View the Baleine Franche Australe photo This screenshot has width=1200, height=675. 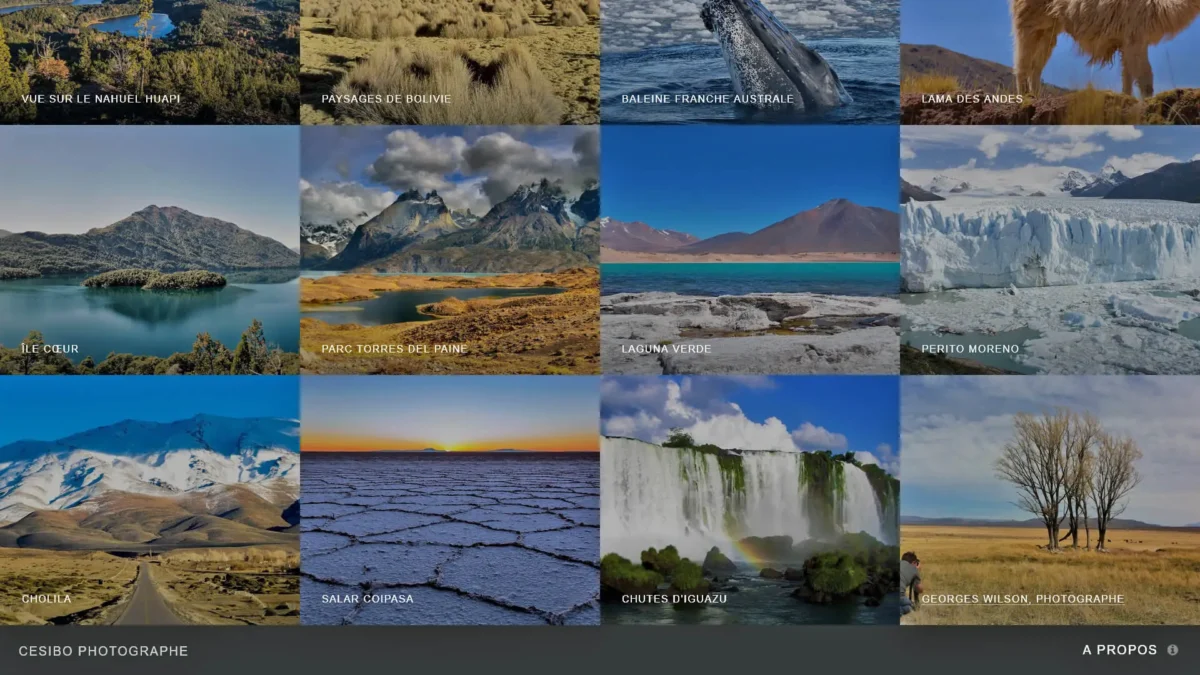point(750,60)
